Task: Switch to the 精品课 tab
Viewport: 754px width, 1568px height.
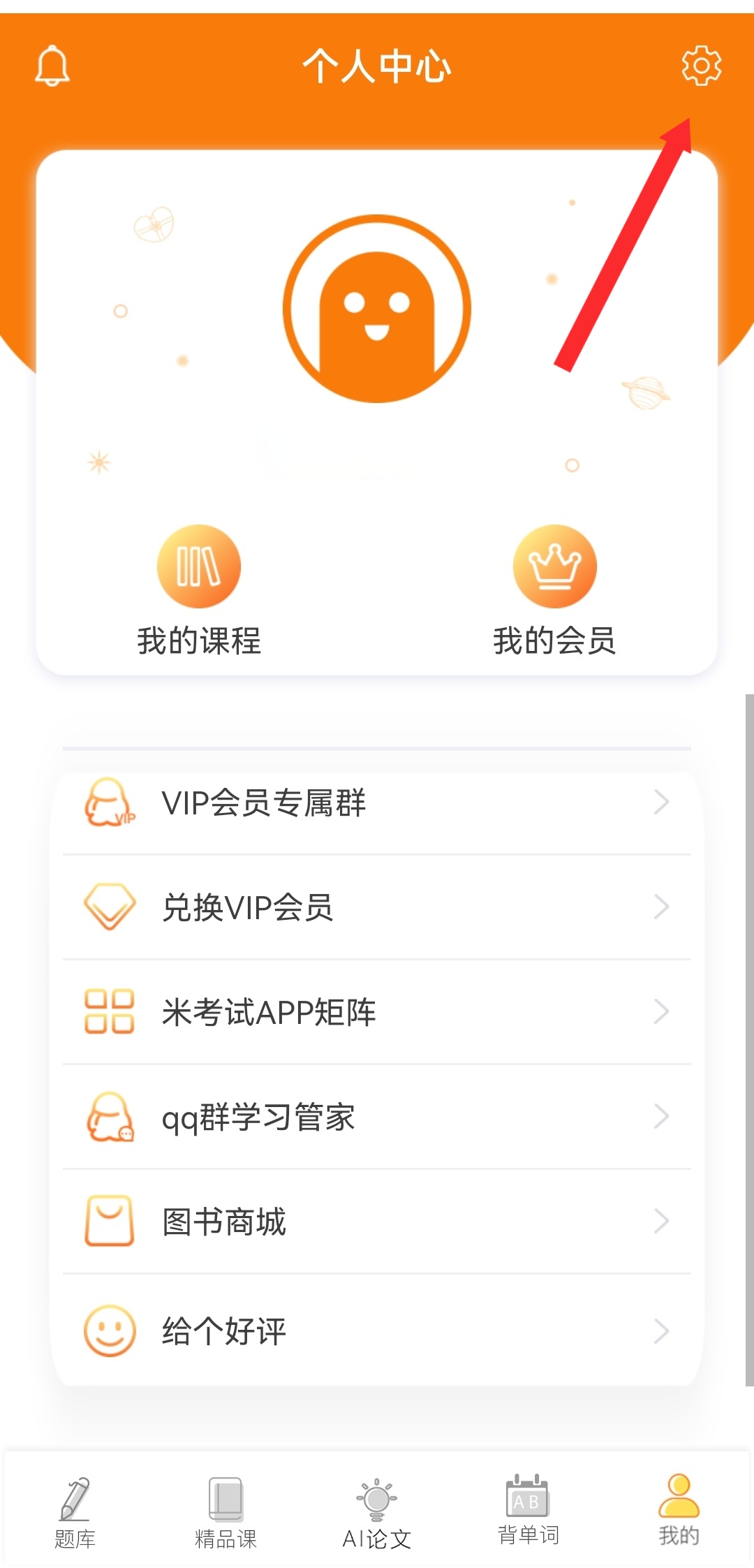Action: (226, 1511)
